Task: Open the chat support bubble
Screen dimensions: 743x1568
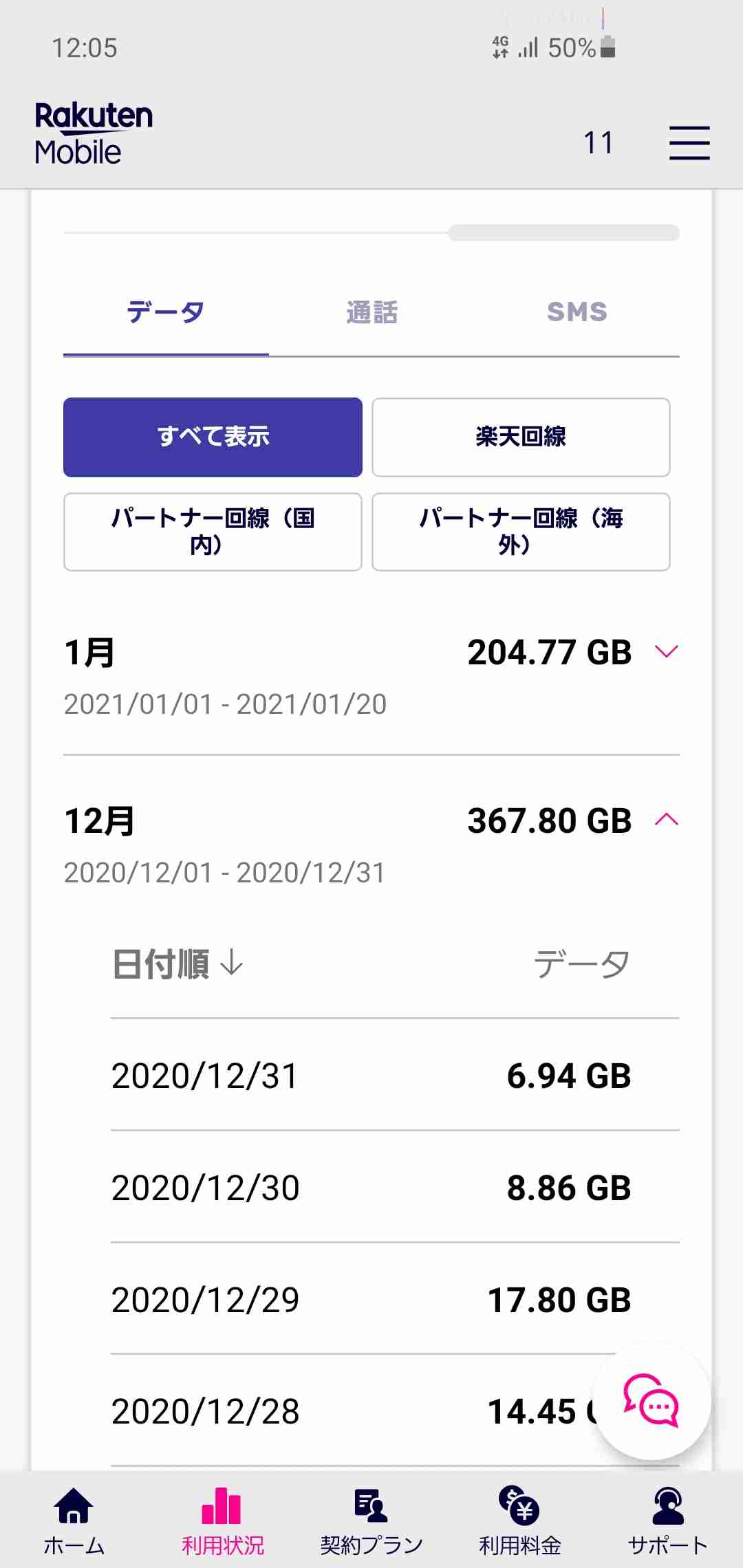Action: click(652, 1400)
